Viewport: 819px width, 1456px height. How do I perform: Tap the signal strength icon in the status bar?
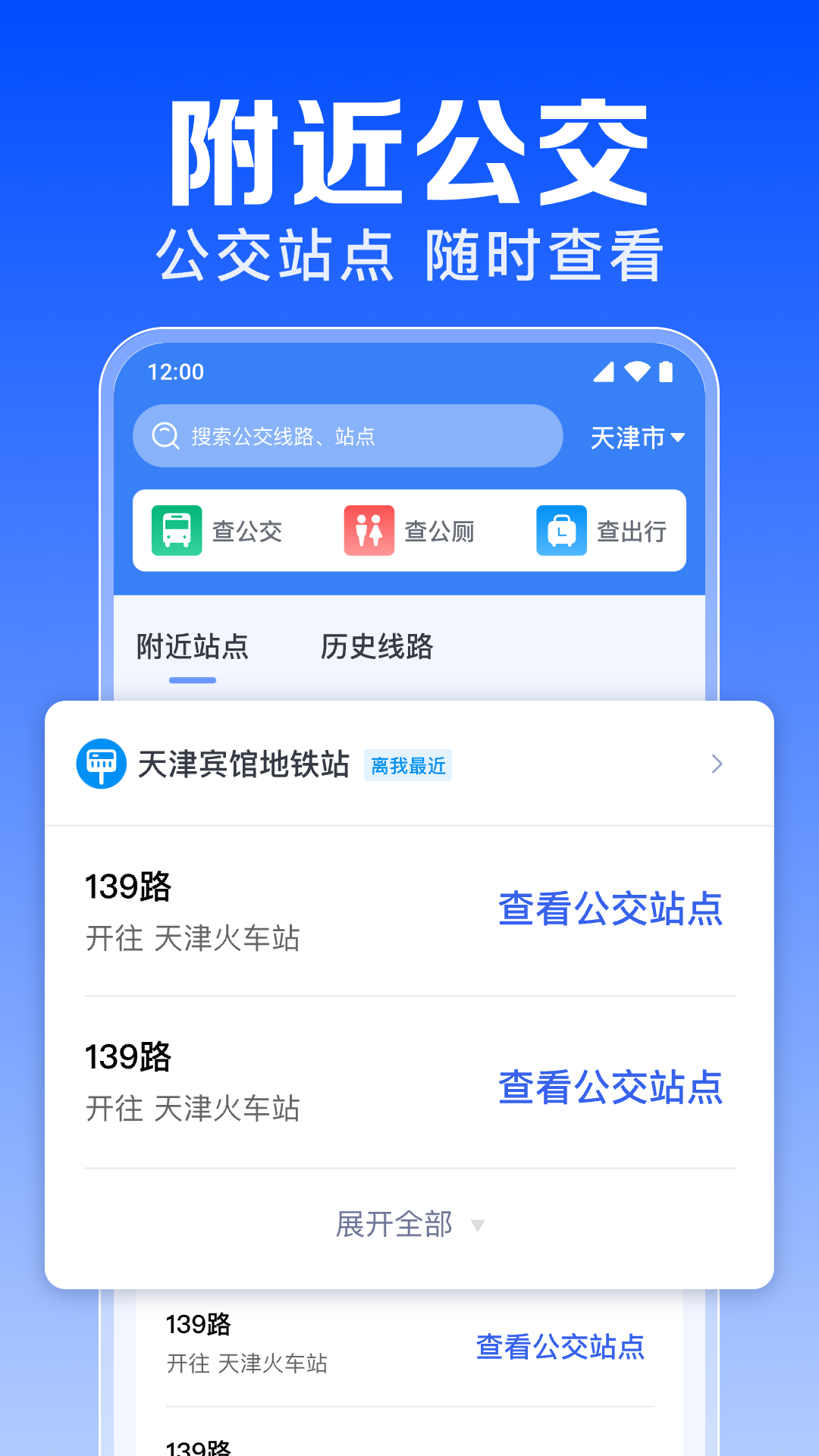point(605,371)
